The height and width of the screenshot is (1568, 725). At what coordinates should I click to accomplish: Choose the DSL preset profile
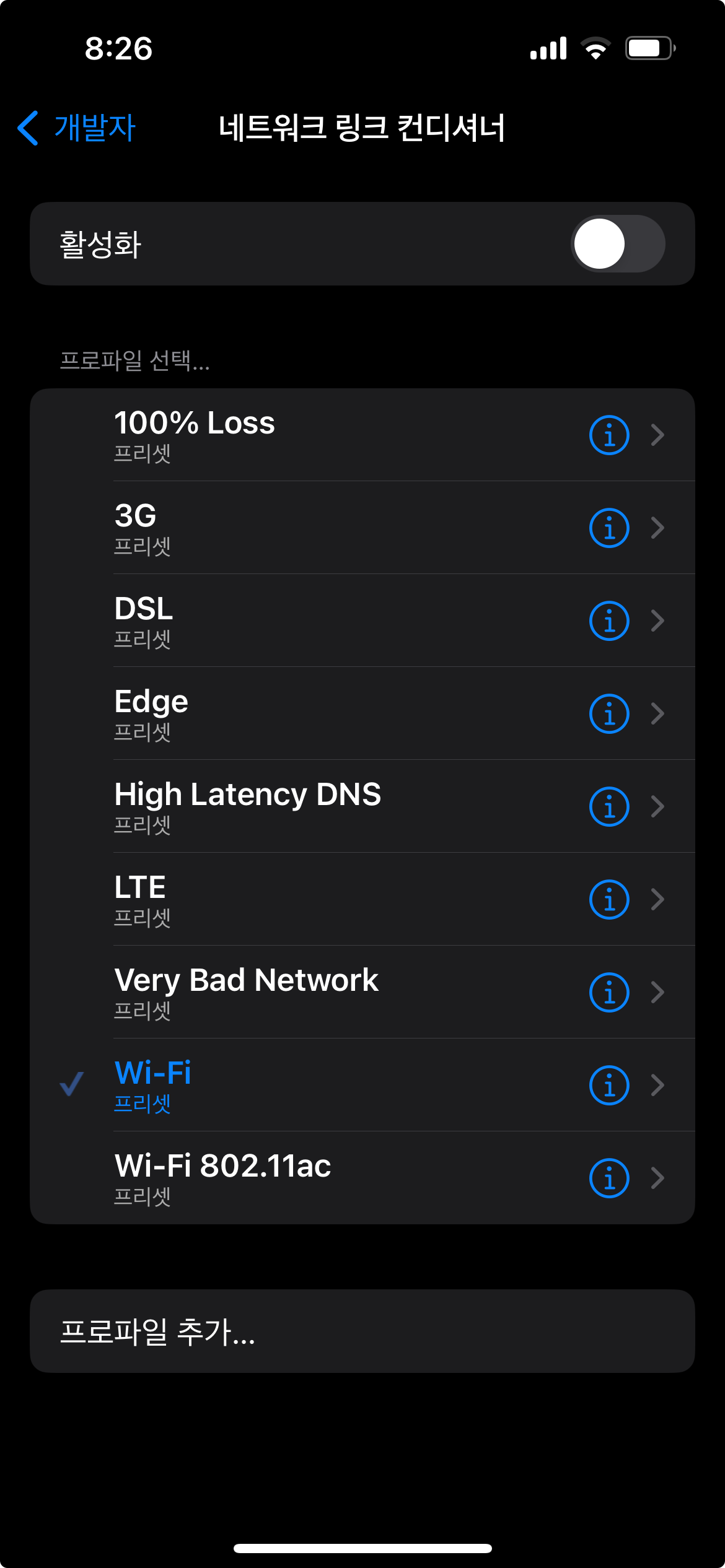362,621
